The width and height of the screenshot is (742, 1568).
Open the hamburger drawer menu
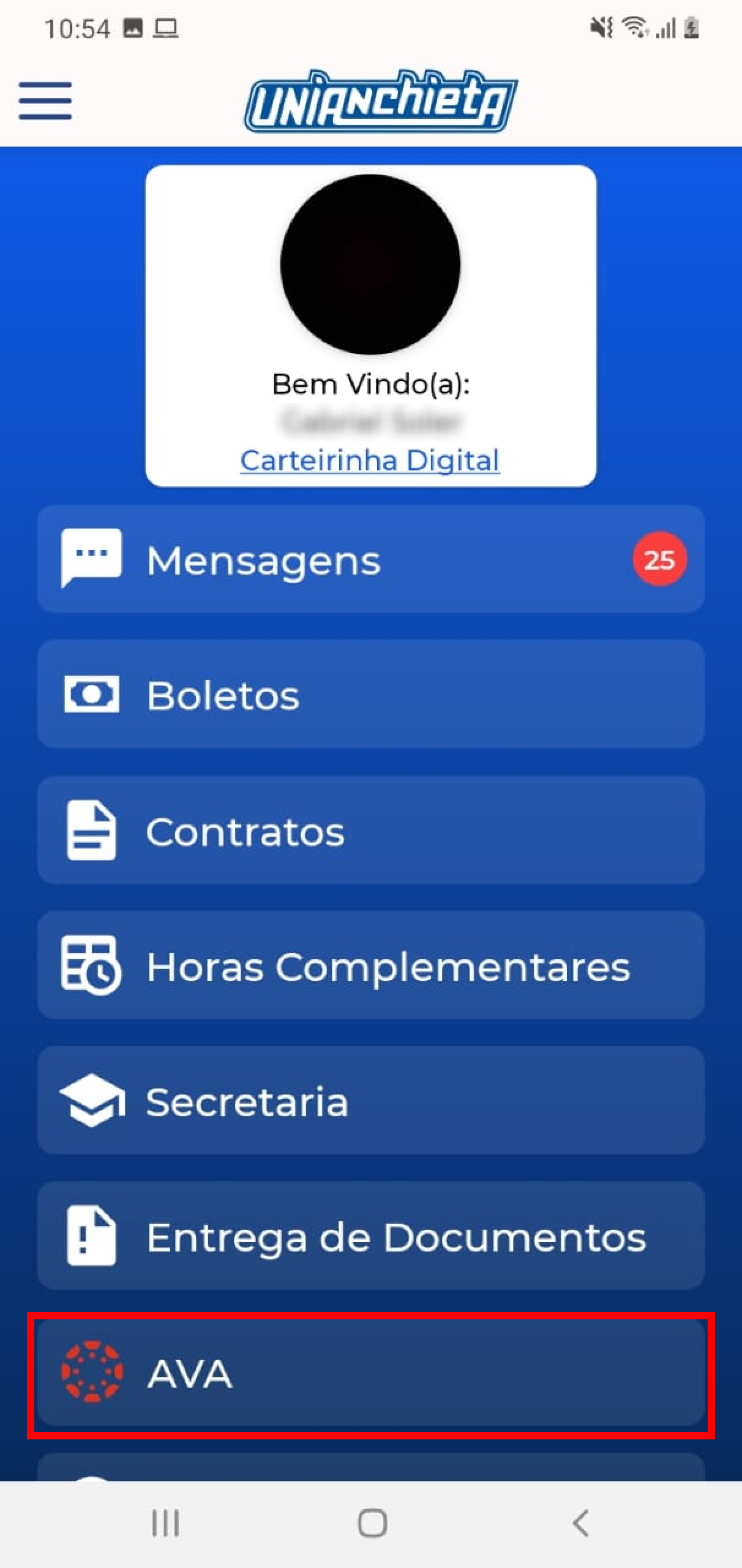point(45,101)
